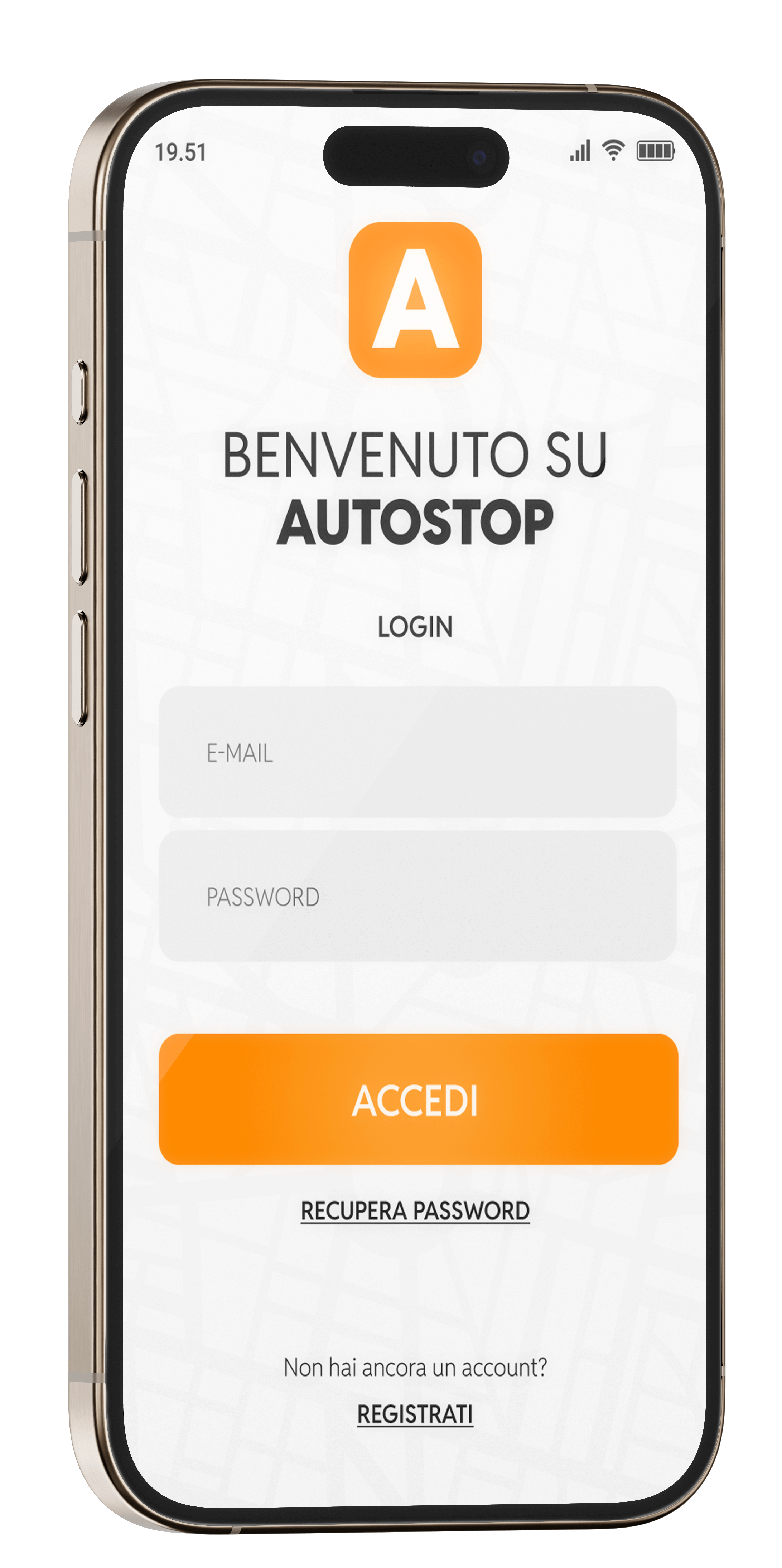The image size is (782, 1568).
Task: Log in with the ACCEDI button
Action: pos(418,1099)
